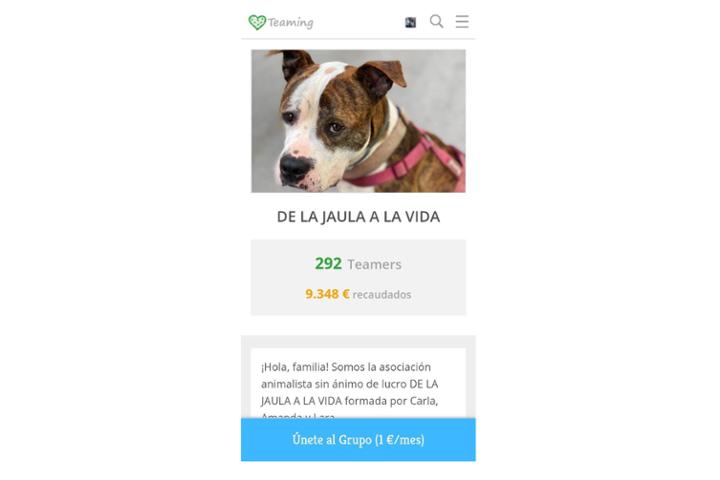Image resolution: width=720 pixels, height=480 pixels.
Task: Open the search magnifier icon
Action: tap(436, 21)
